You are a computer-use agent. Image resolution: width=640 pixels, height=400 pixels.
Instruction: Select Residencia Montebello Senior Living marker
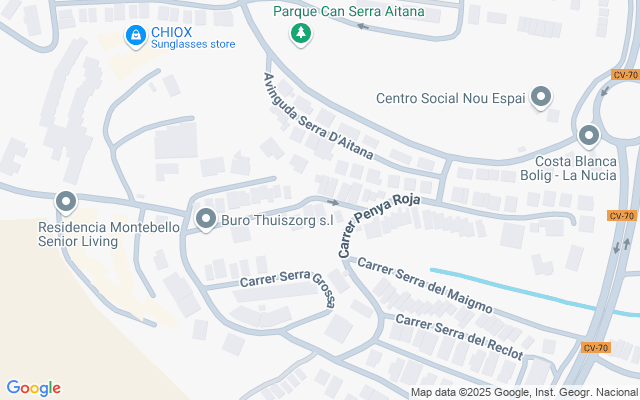tap(67, 202)
